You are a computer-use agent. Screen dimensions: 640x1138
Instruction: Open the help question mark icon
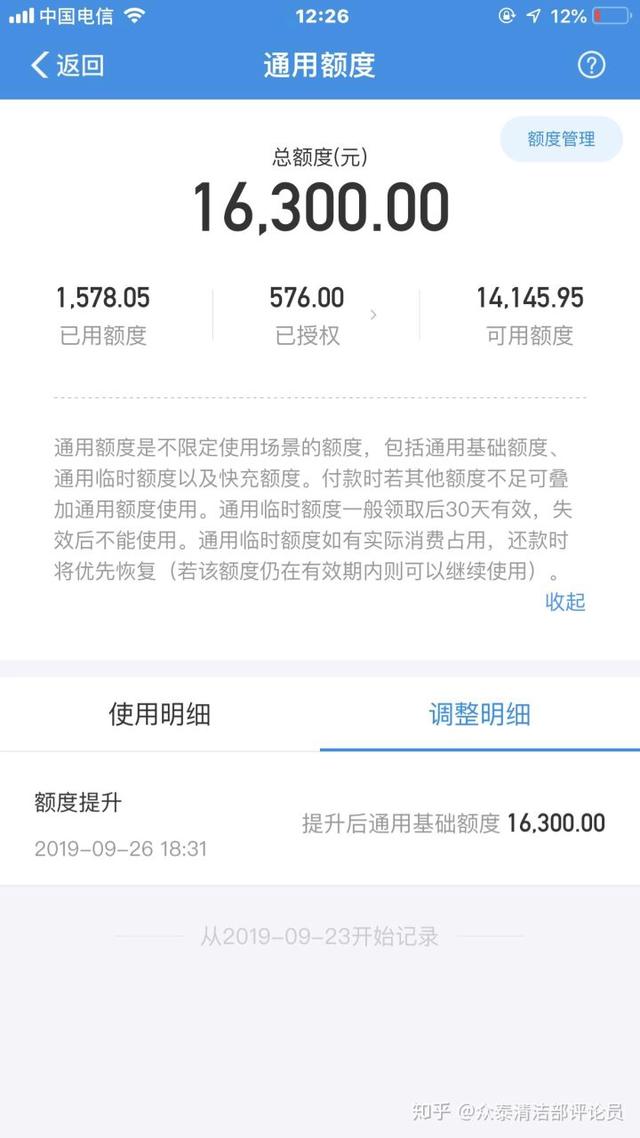click(591, 65)
